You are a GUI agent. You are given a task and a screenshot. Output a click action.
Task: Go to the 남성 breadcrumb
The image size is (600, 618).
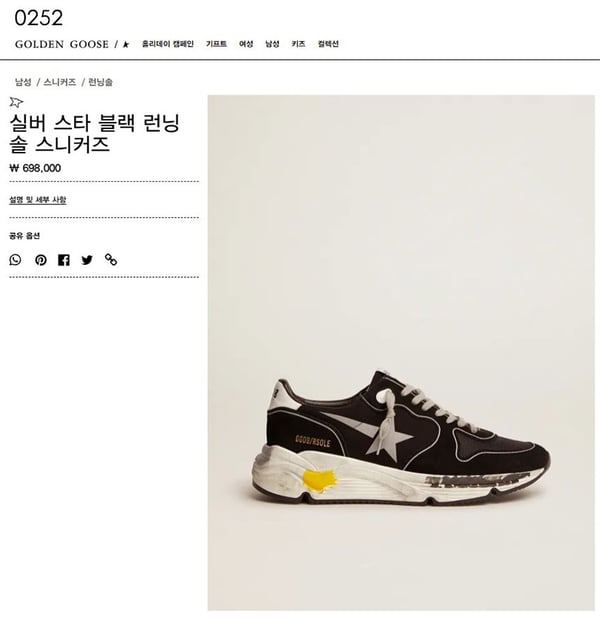[x=22, y=82]
